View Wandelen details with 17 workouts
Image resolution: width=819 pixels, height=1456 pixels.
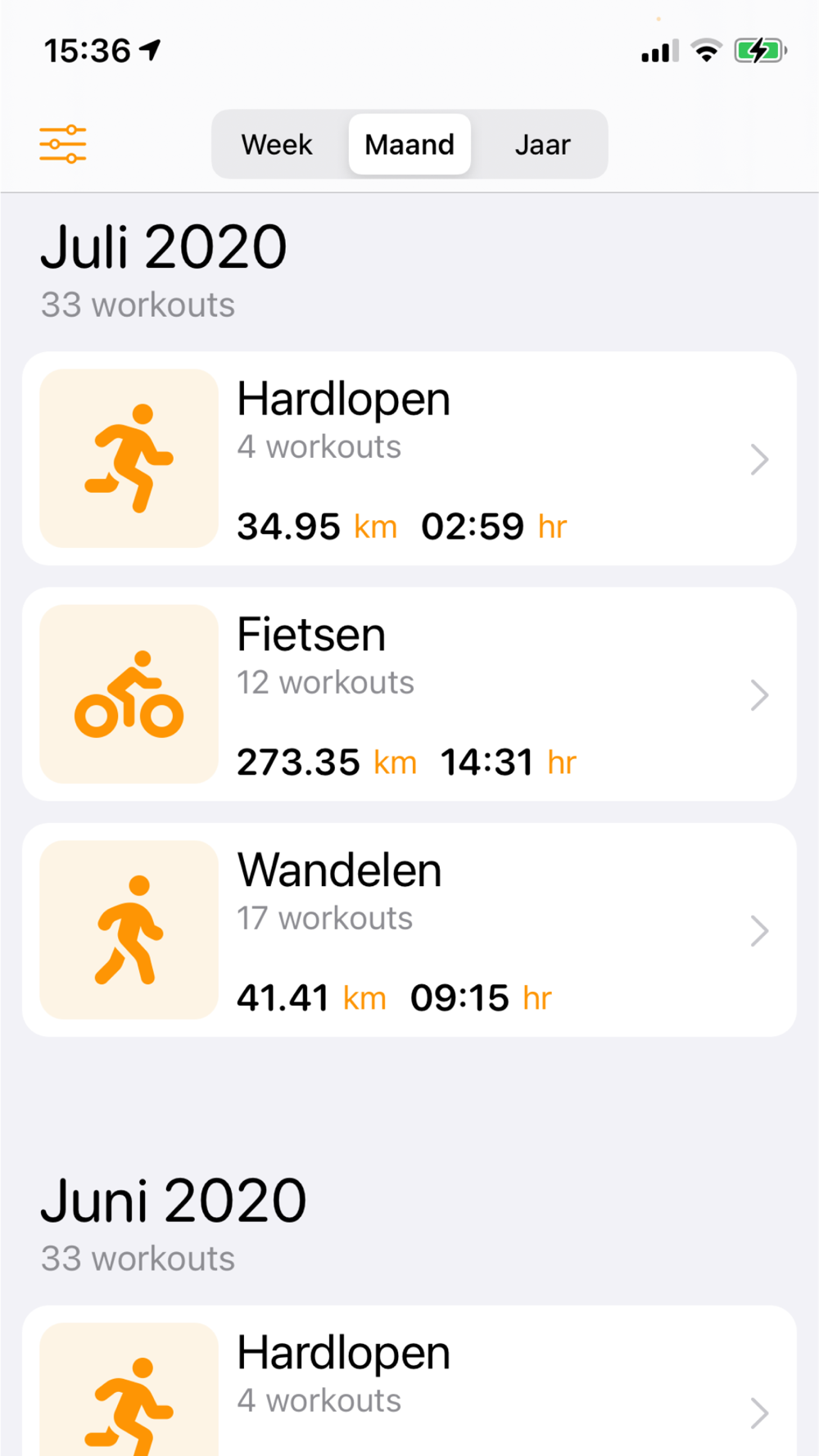pos(409,929)
